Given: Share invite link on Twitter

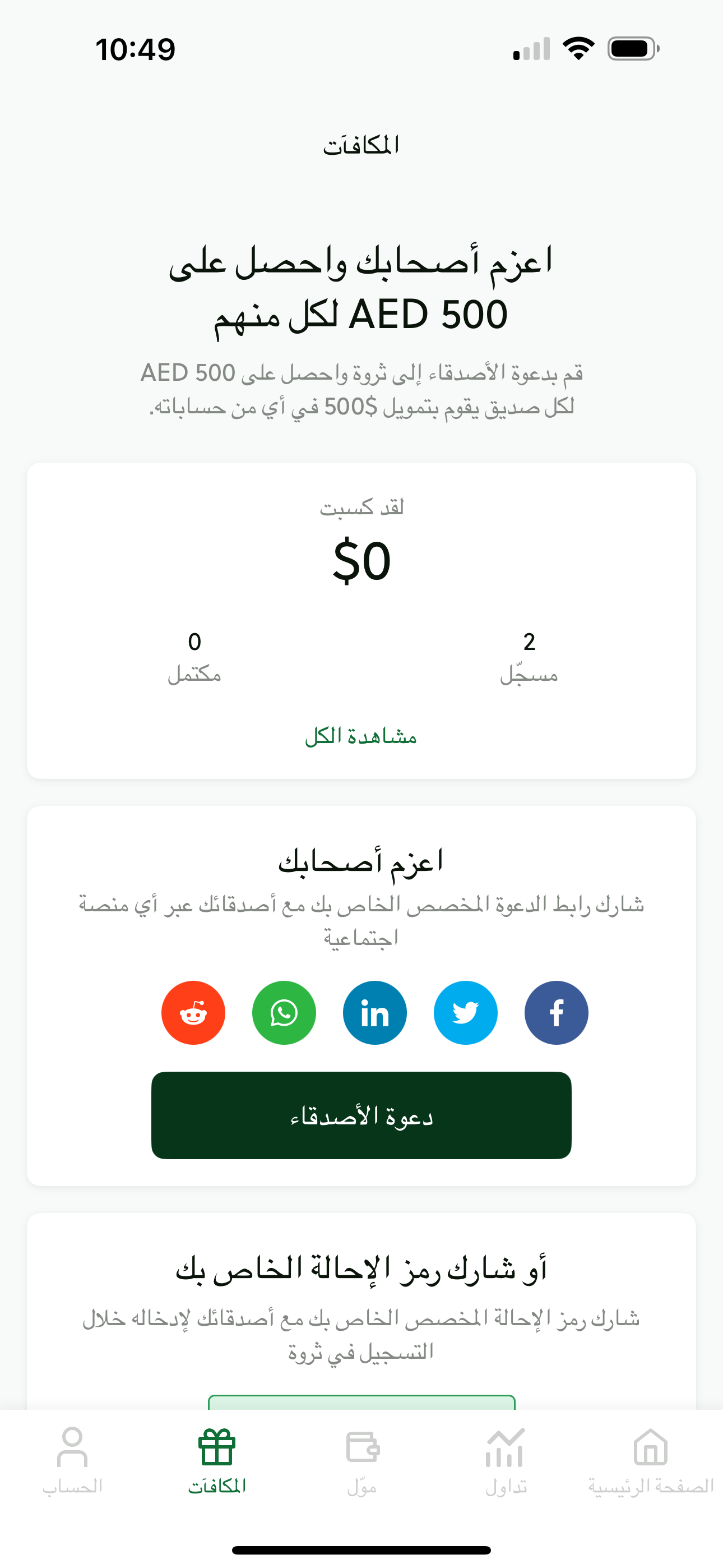Looking at the screenshot, I should [466, 1013].
